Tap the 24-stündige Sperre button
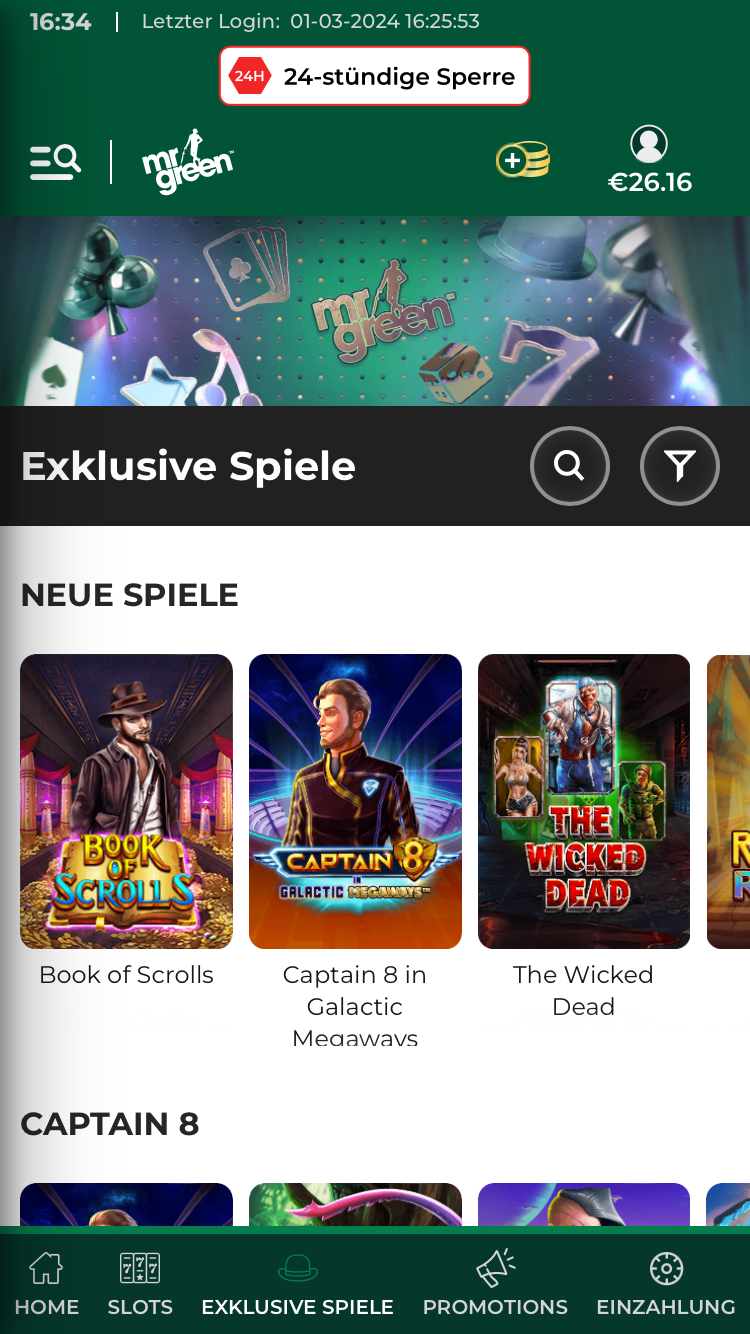The width and height of the screenshot is (750, 1334). pos(375,76)
